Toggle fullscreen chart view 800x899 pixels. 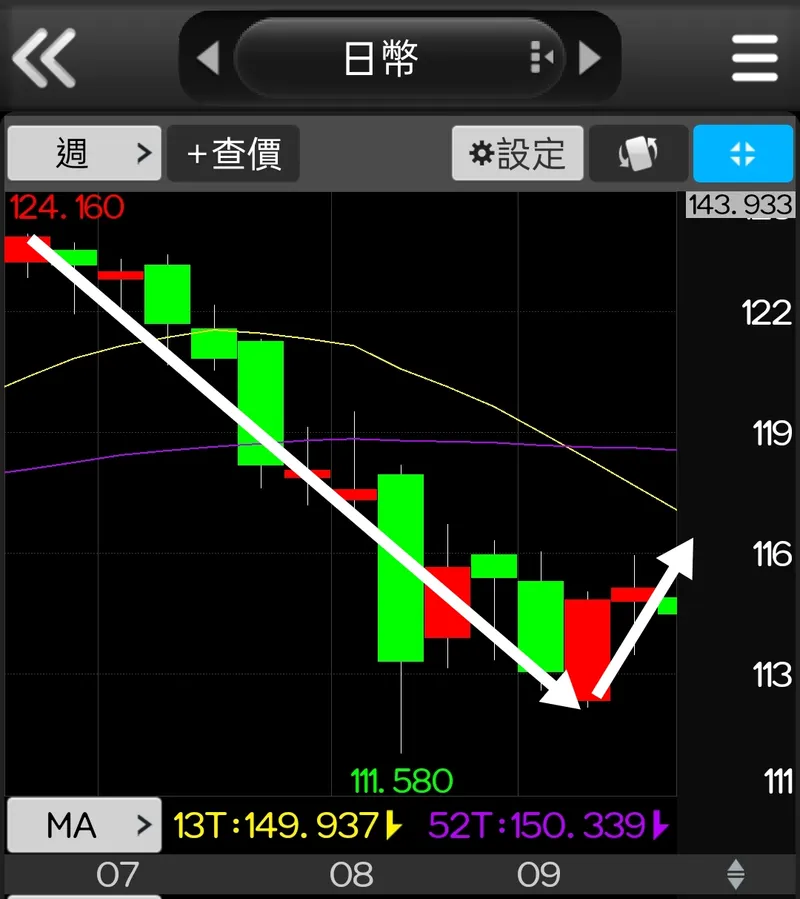click(x=742, y=153)
